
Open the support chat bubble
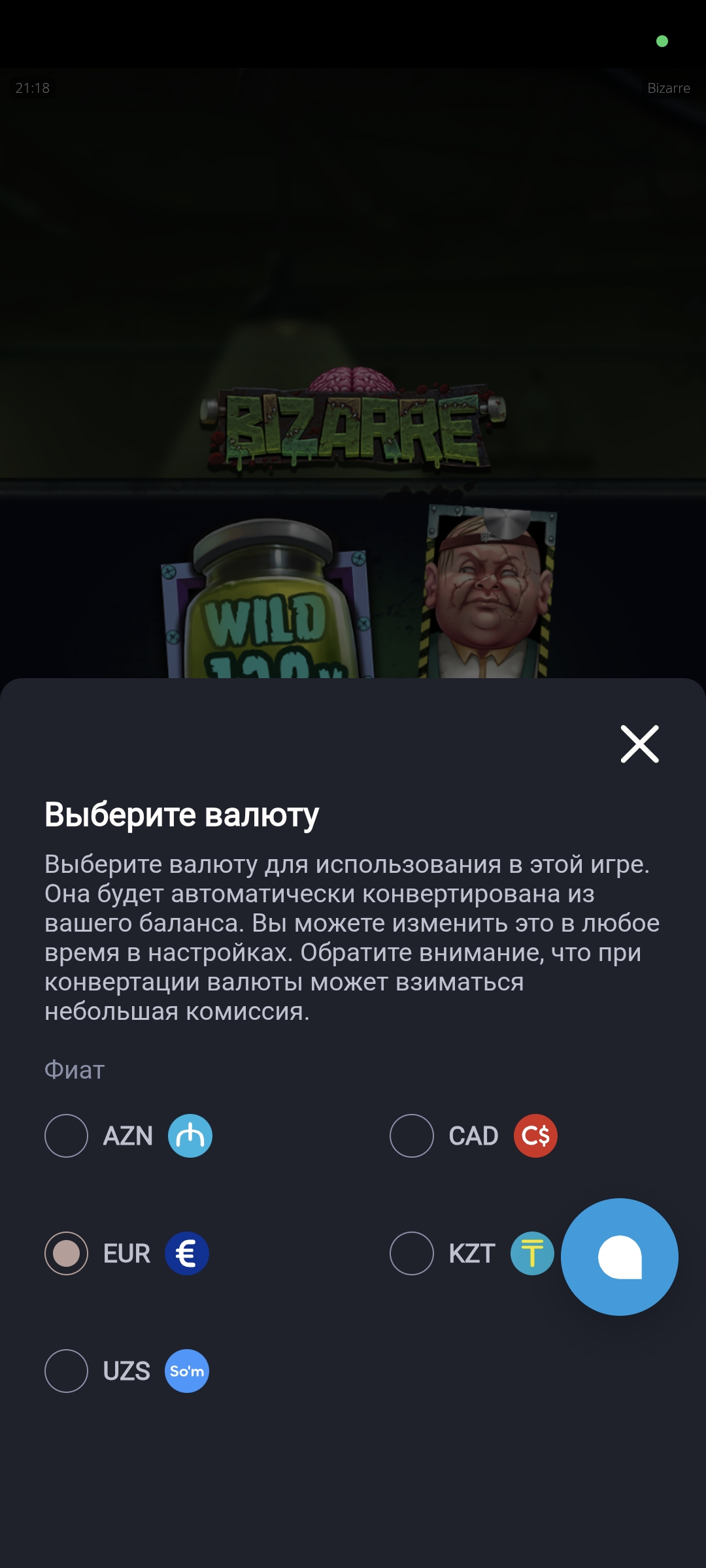click(619, 1256)
